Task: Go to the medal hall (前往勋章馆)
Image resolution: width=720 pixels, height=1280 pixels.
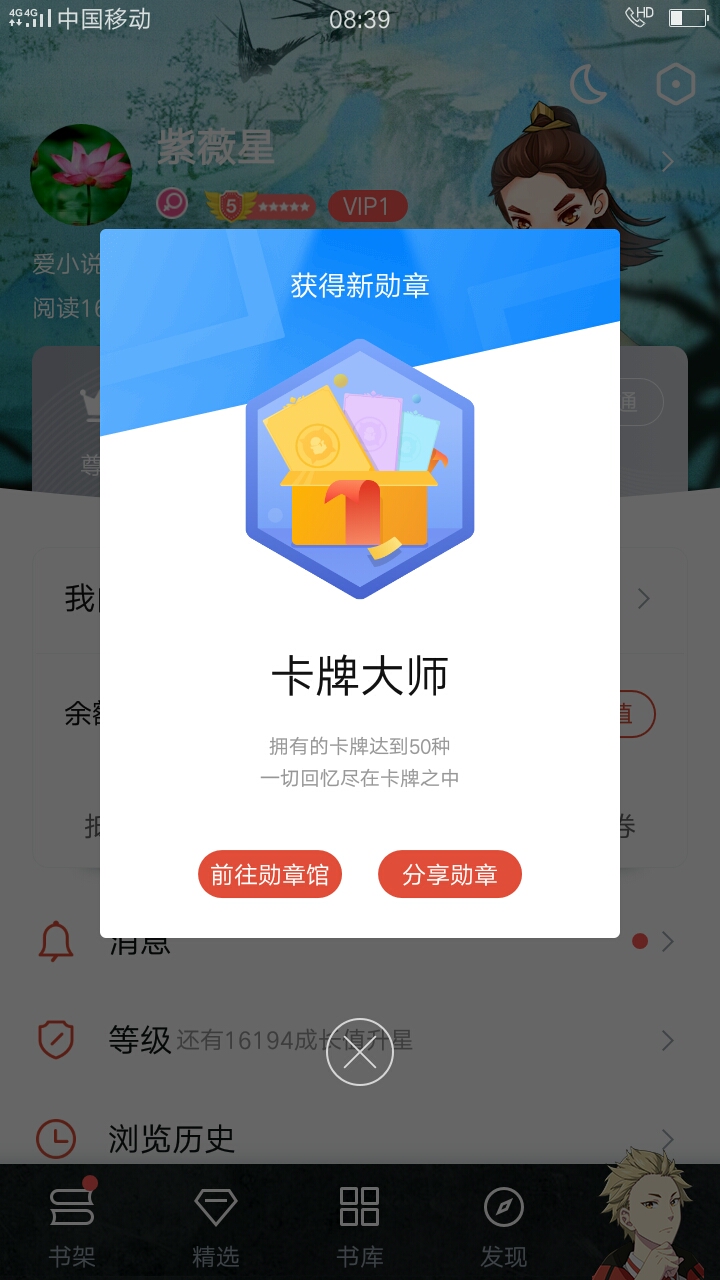Action: pyautogui.click(x=270, y=874)
